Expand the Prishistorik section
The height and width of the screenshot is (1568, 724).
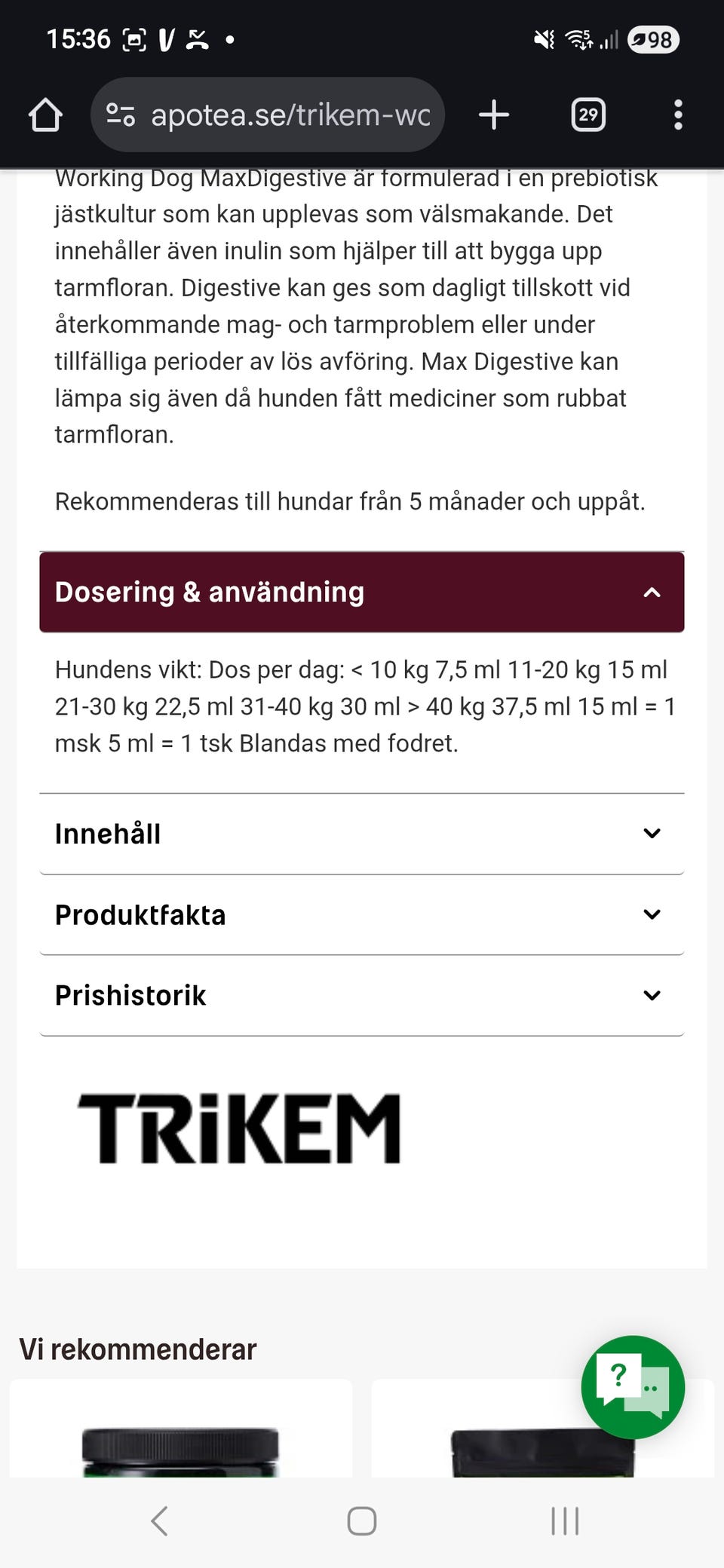(x=362, y=995)
